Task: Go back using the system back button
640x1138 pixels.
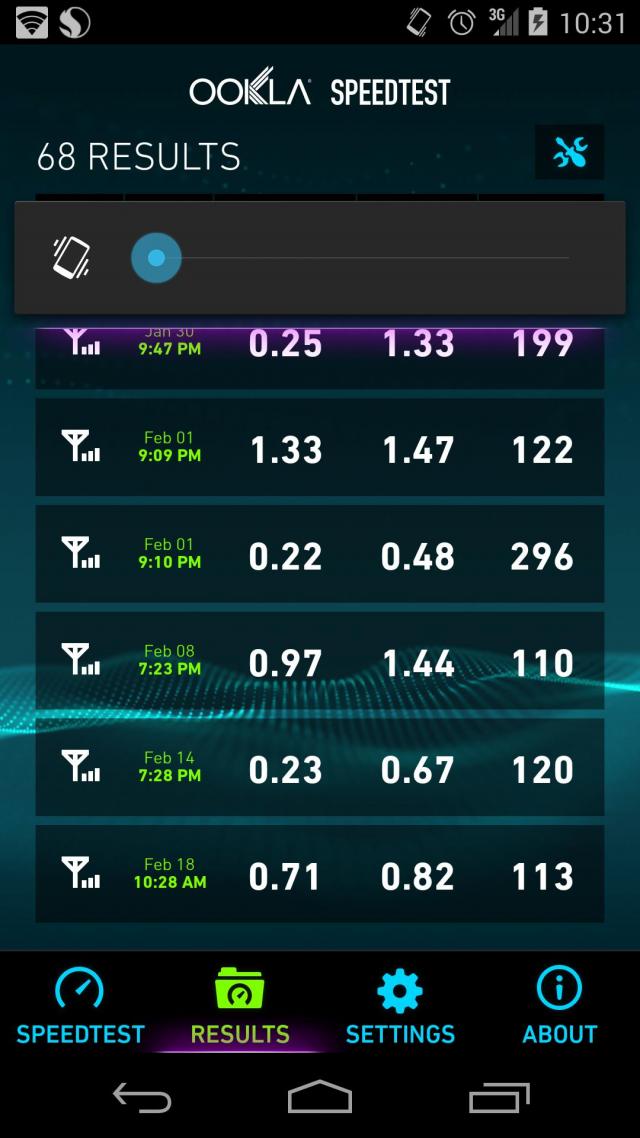Action: pyautogui.click(x=142, y=1096)
